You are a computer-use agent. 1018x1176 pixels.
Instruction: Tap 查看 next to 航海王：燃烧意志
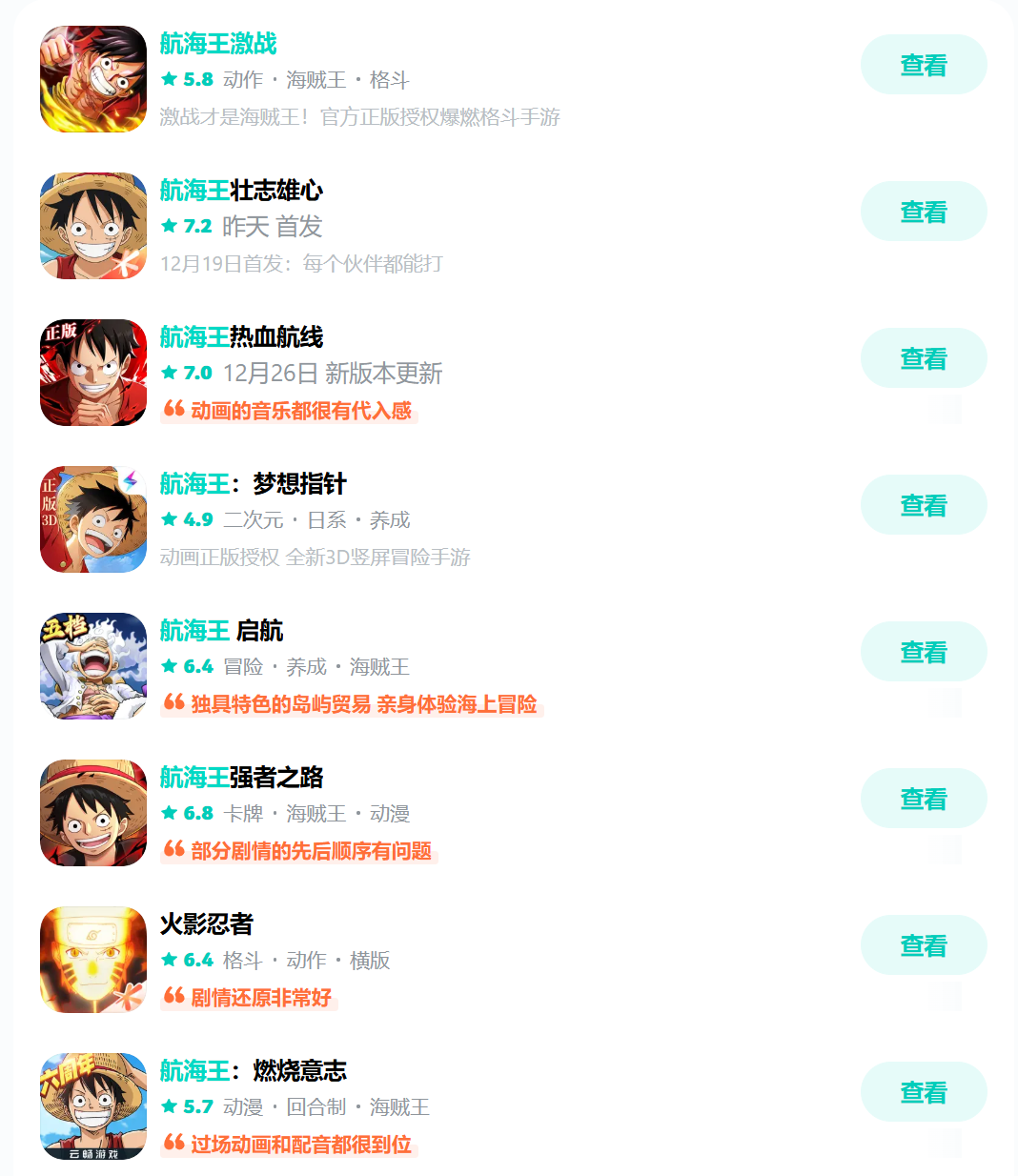tap(923, 1092)
